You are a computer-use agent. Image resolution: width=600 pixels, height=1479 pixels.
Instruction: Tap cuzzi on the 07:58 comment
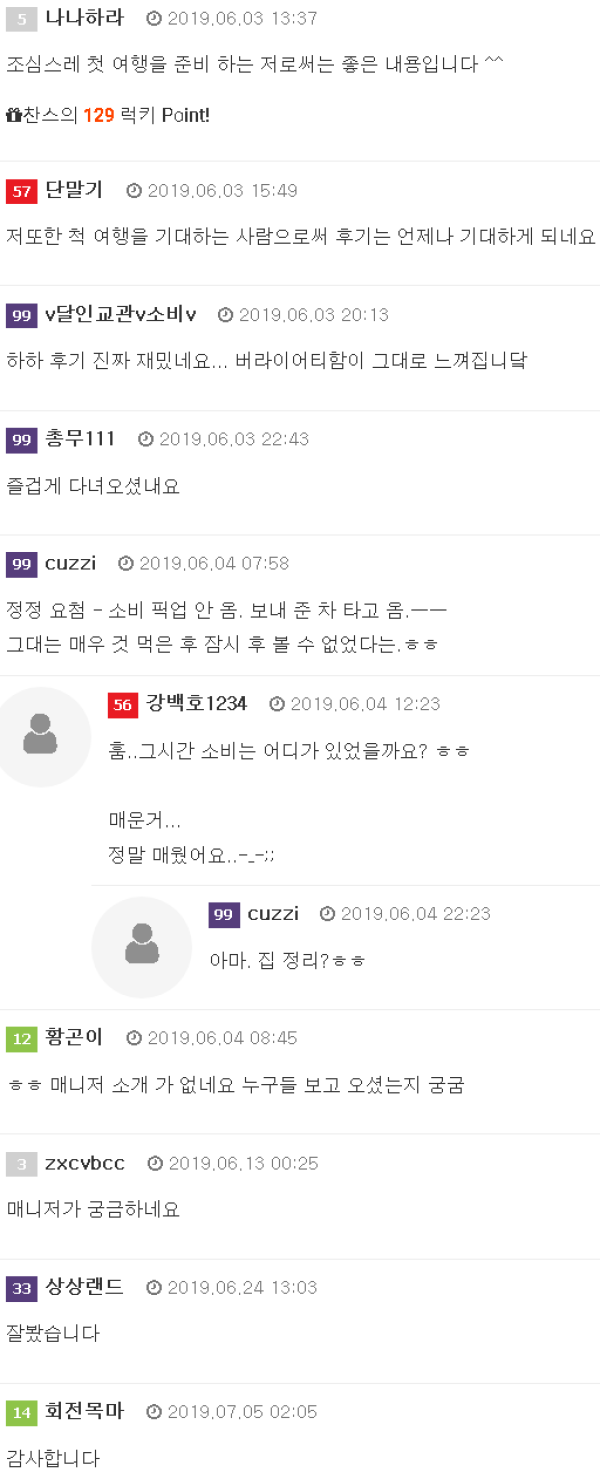(70, 563)
